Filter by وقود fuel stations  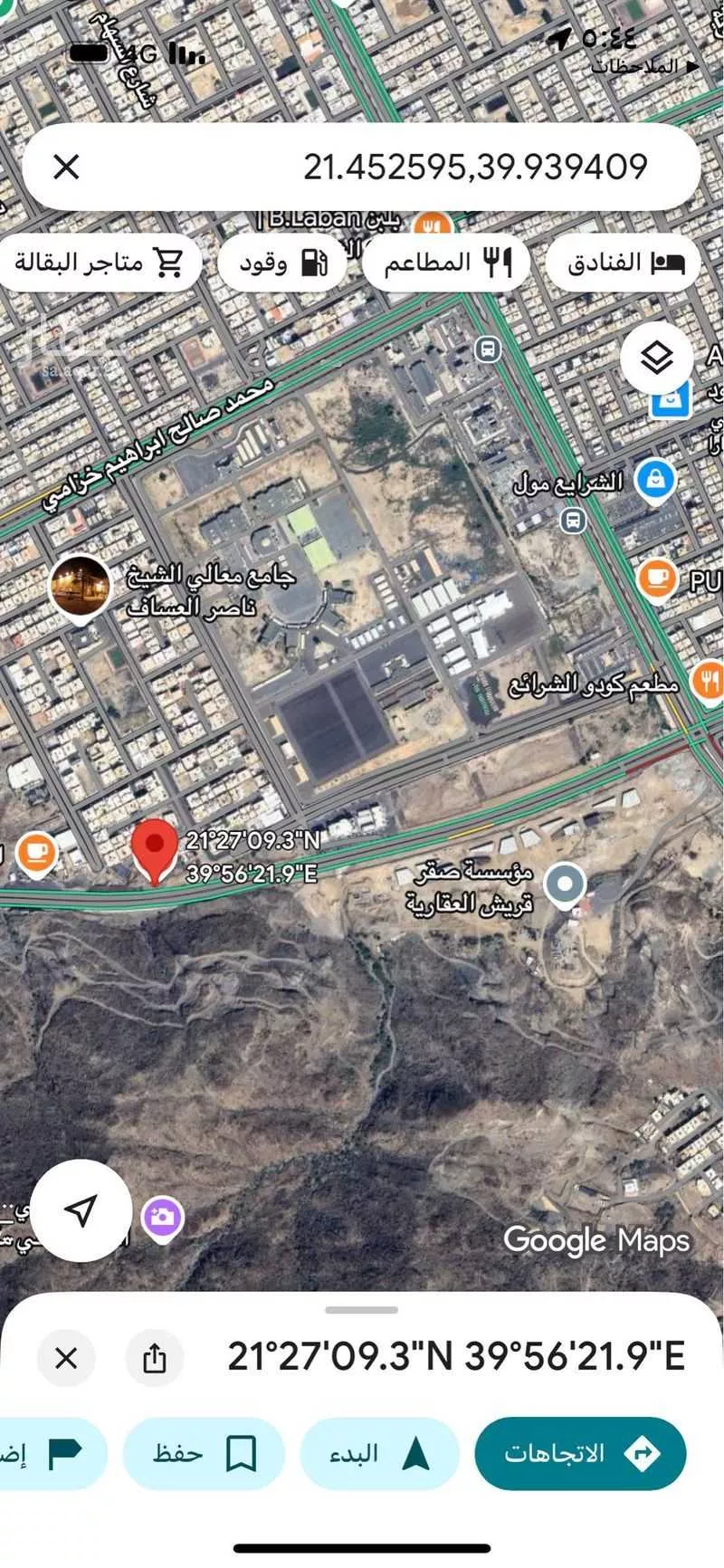pyautogui.click(x=281, y=263)
